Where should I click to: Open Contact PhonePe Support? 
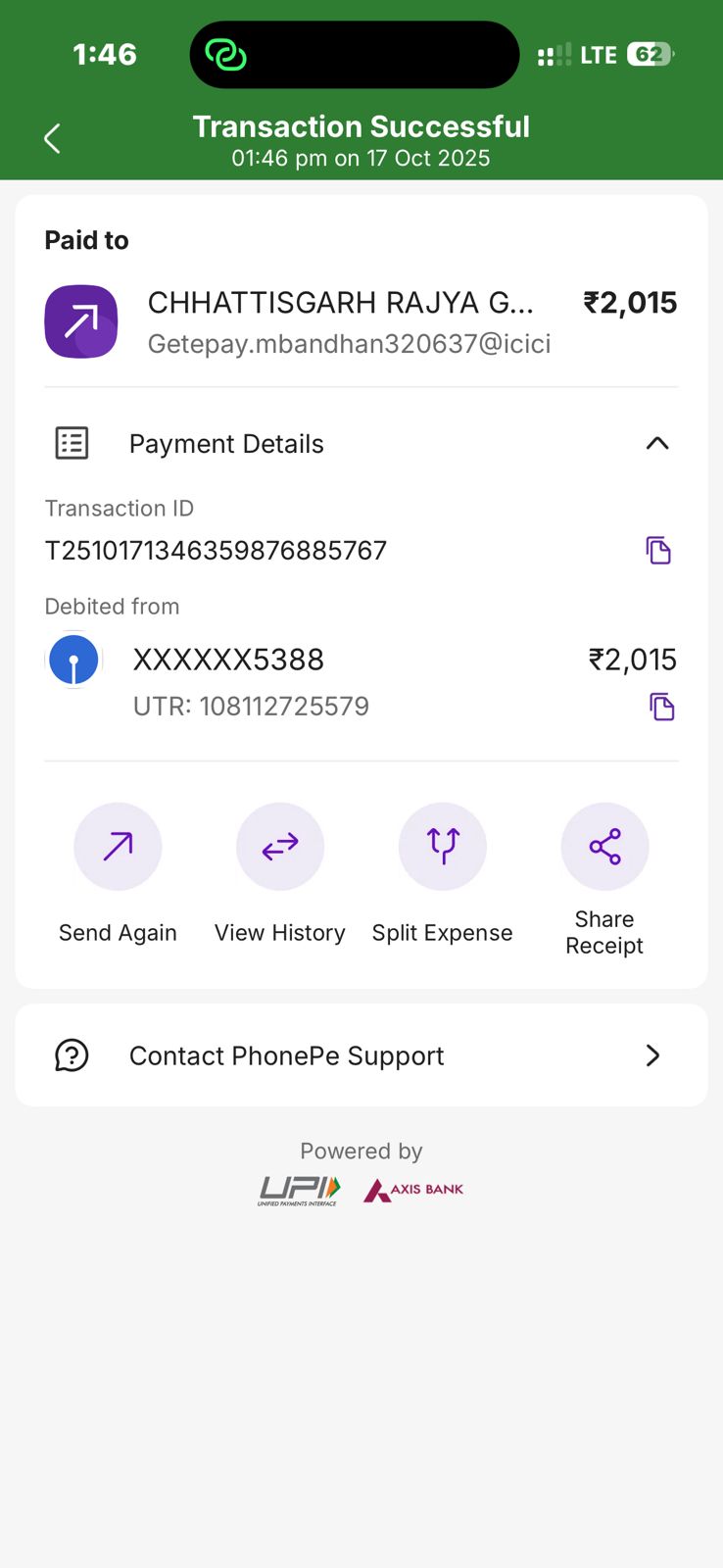click(361, 1055)
